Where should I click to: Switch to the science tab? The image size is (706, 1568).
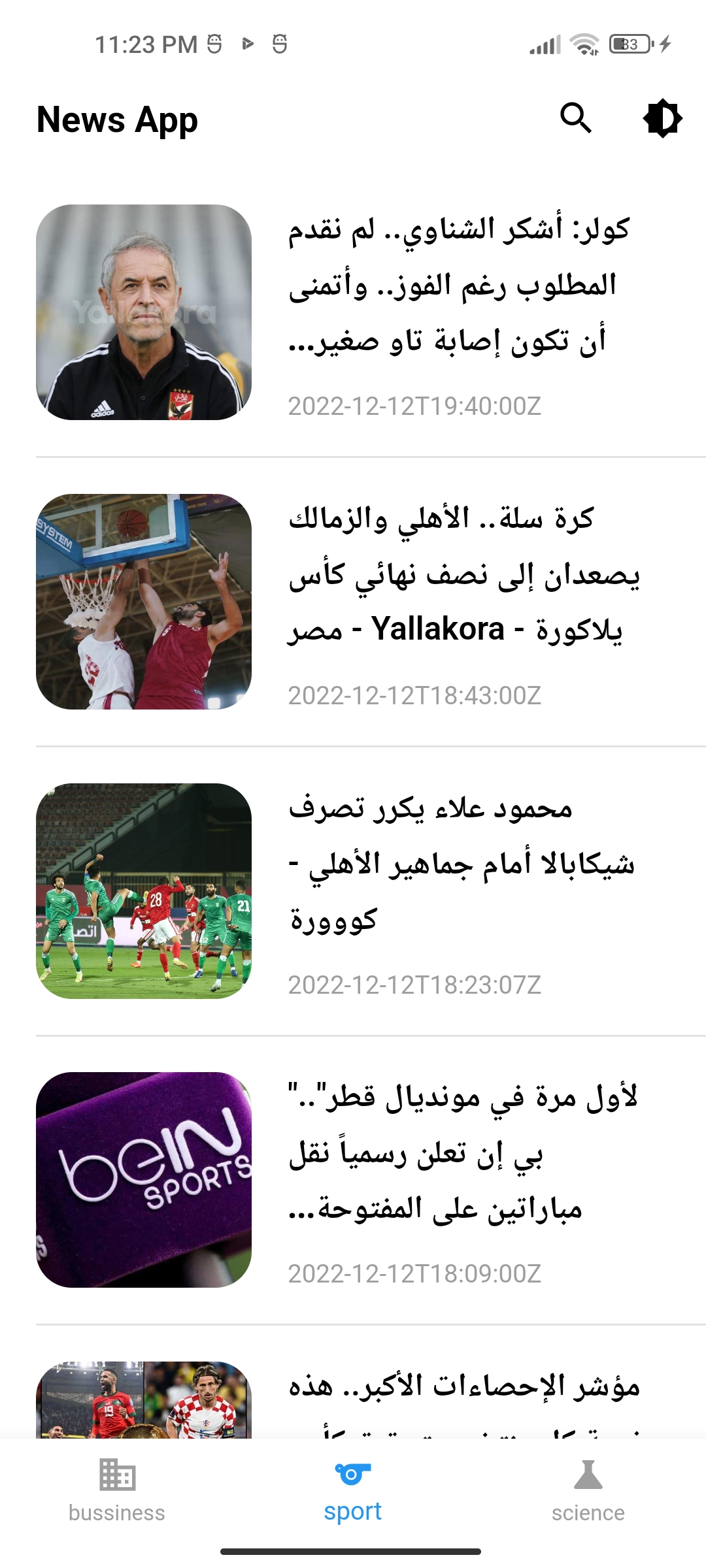tap(588, 1496)
